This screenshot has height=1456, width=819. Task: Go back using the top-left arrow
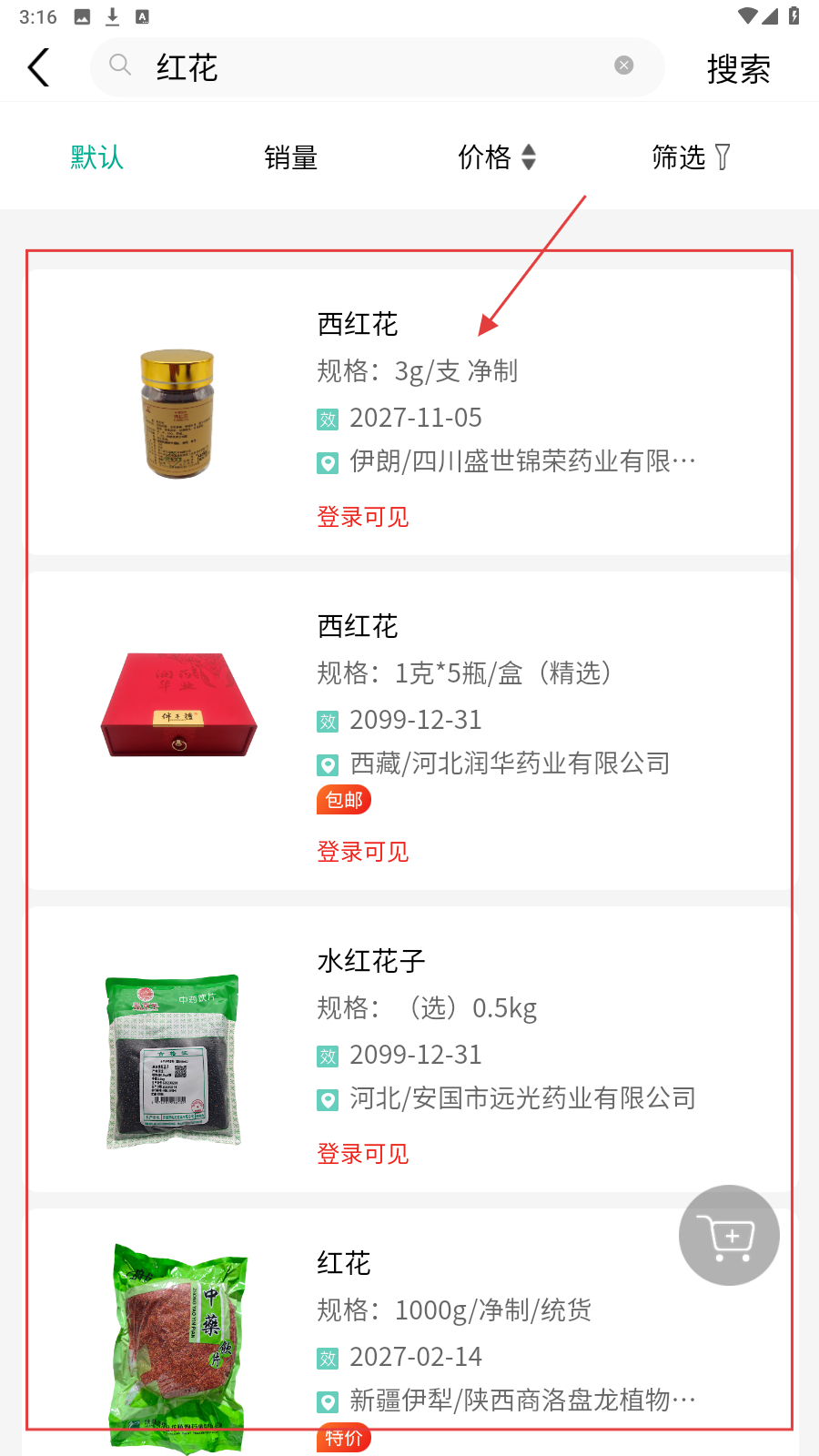pos(38,67)
